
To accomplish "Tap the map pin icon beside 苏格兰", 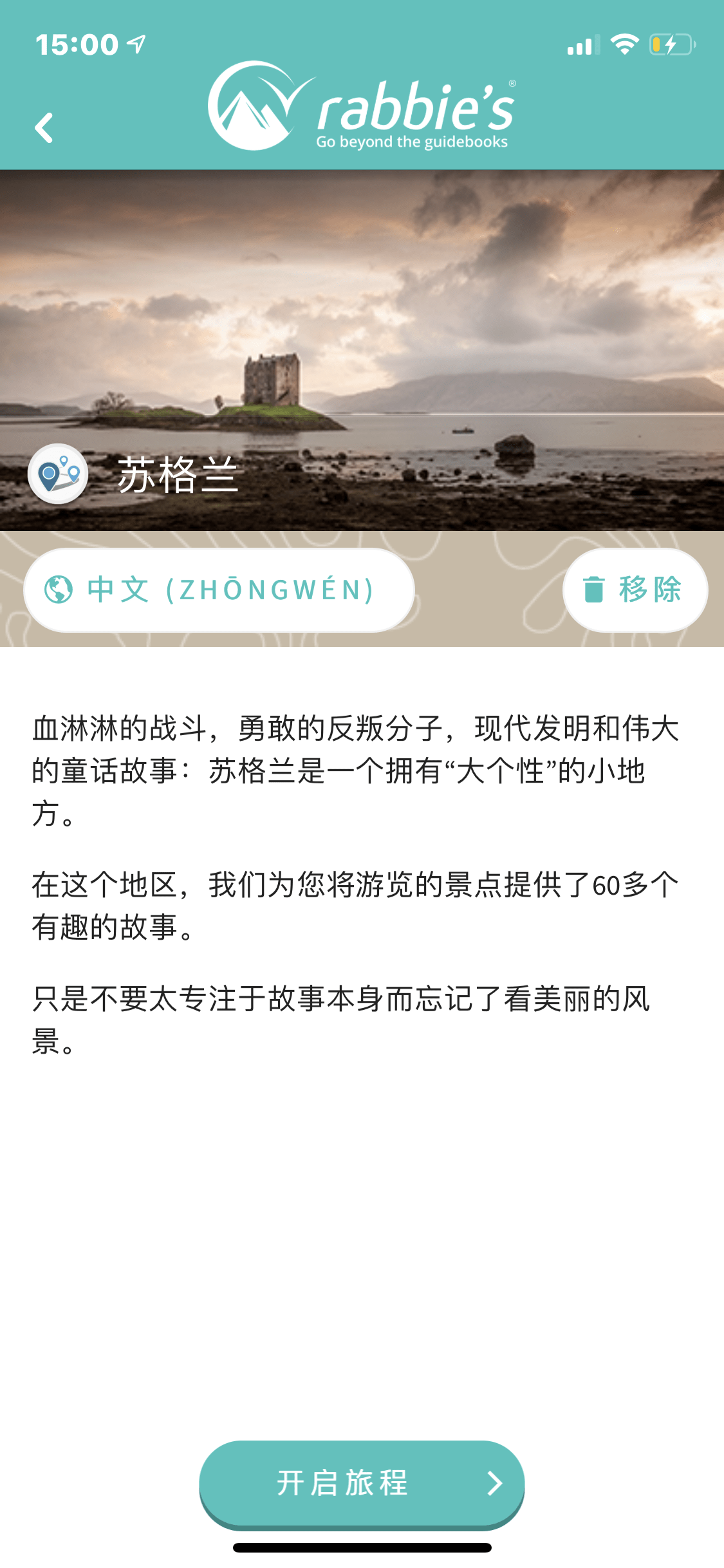I will [59, 474].
